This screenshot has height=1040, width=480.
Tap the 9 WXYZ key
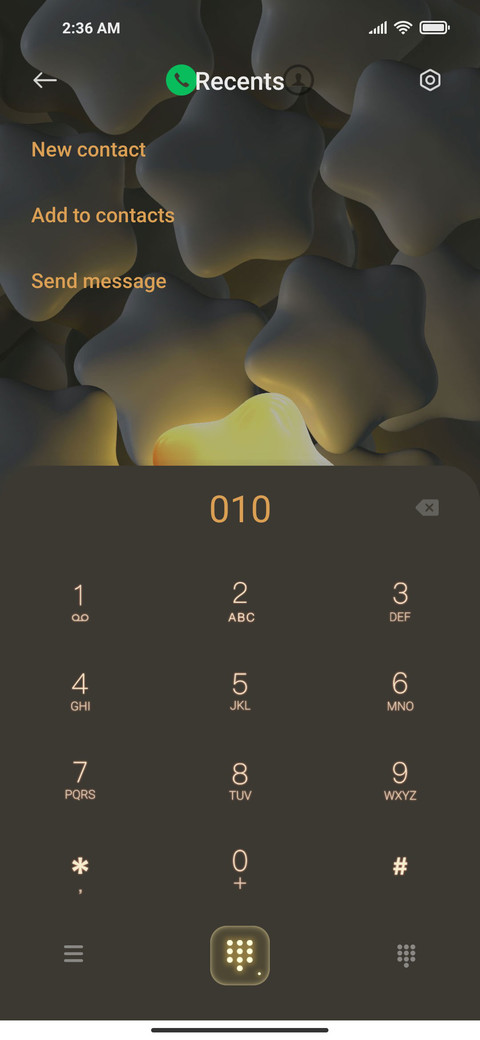(400, 780)
